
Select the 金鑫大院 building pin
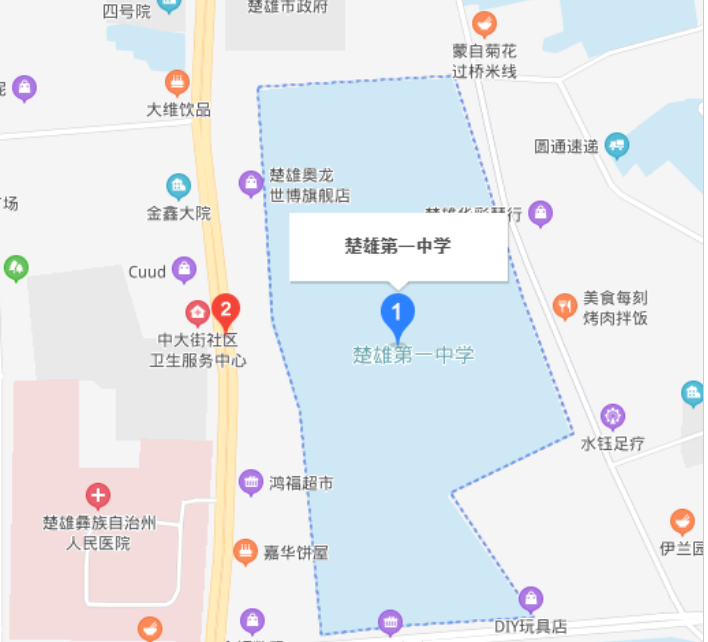[x=178, y=186]
